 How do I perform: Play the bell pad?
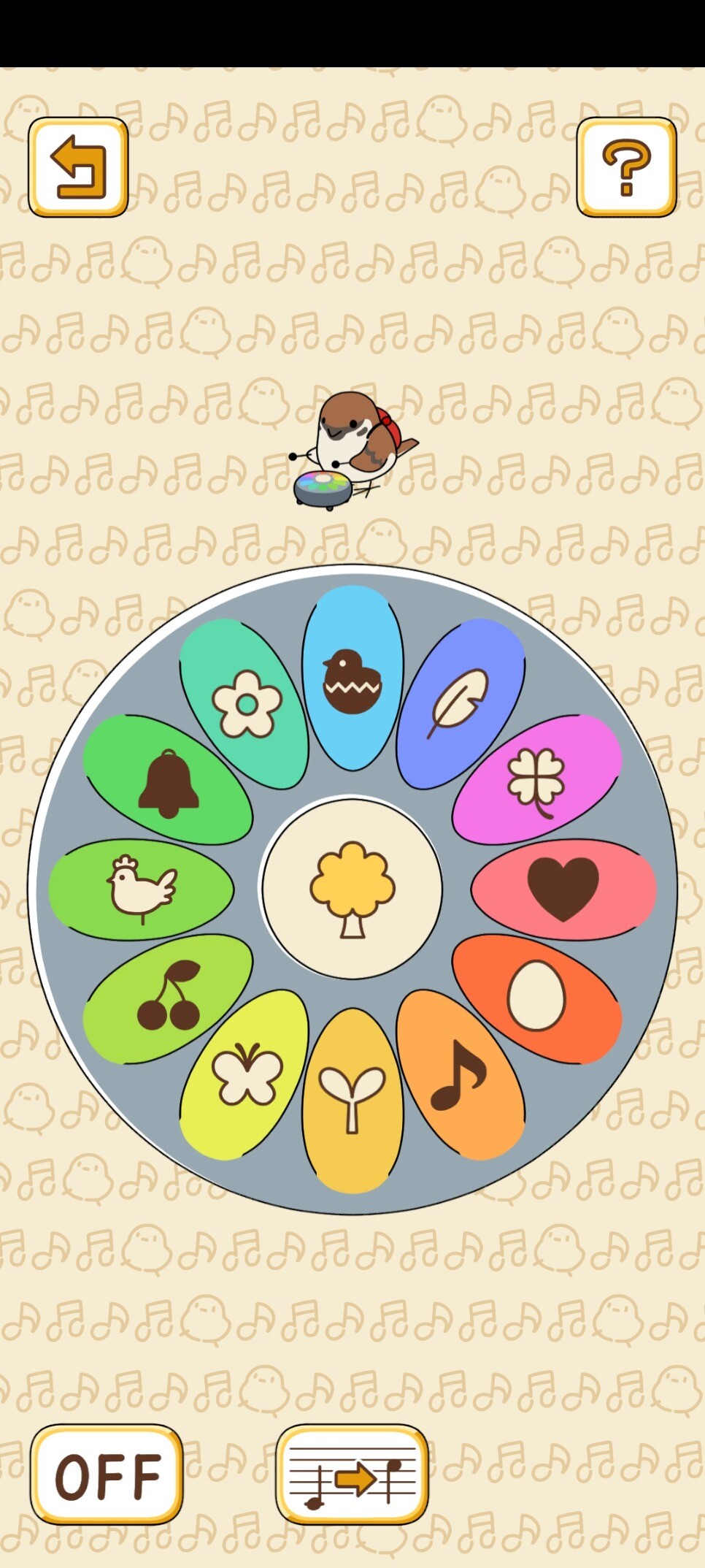coord(168,780)
